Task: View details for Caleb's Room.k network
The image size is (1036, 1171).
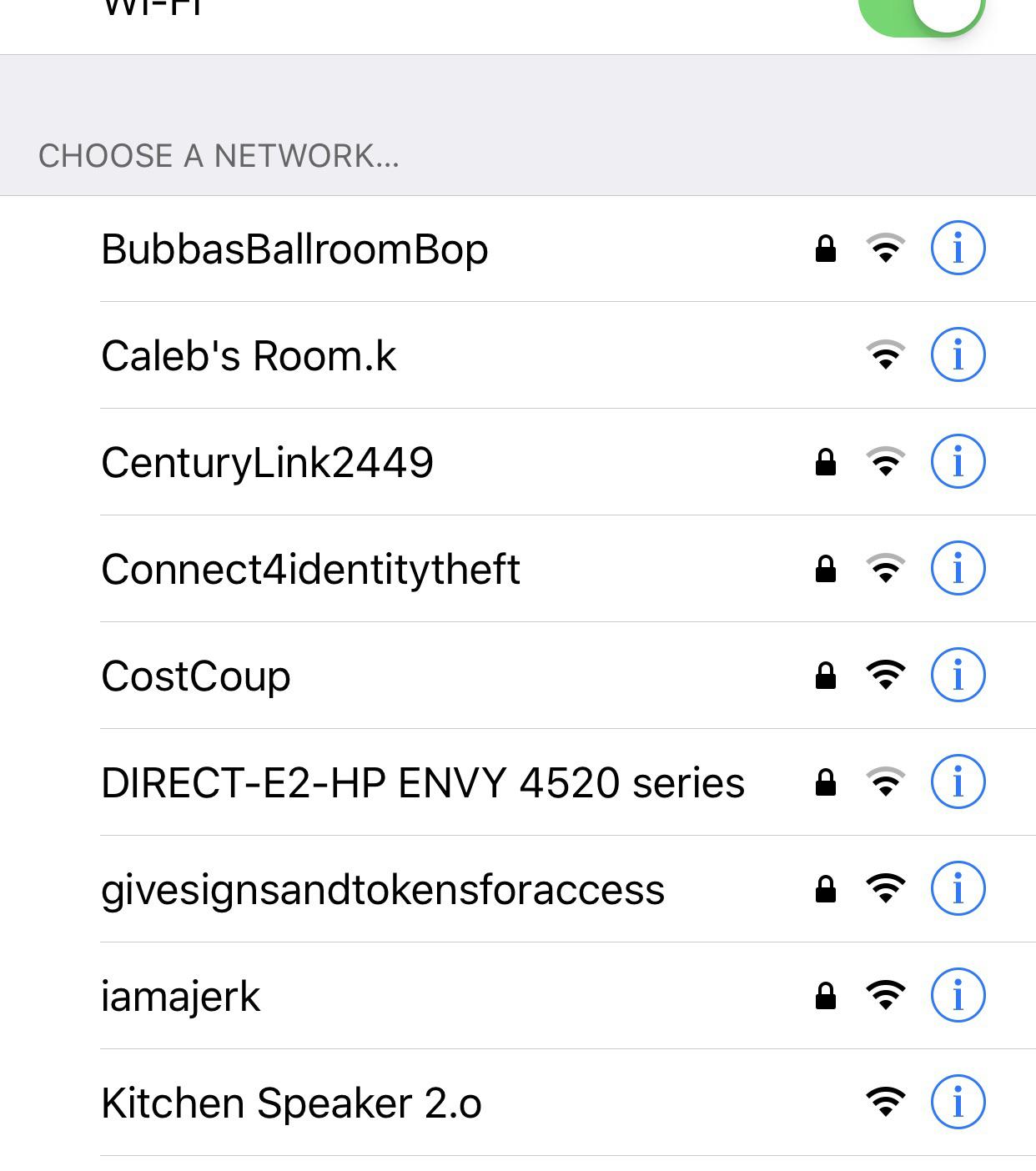Action: tap(958, 354)
